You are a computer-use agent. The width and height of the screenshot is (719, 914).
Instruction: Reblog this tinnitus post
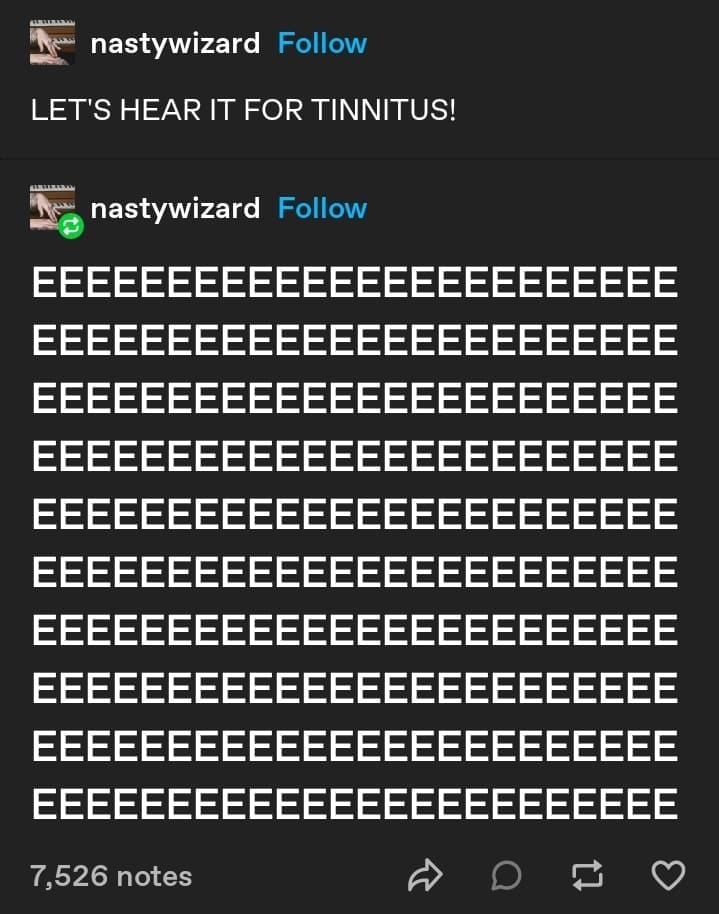pyautogui.click(x=586, y=876)
